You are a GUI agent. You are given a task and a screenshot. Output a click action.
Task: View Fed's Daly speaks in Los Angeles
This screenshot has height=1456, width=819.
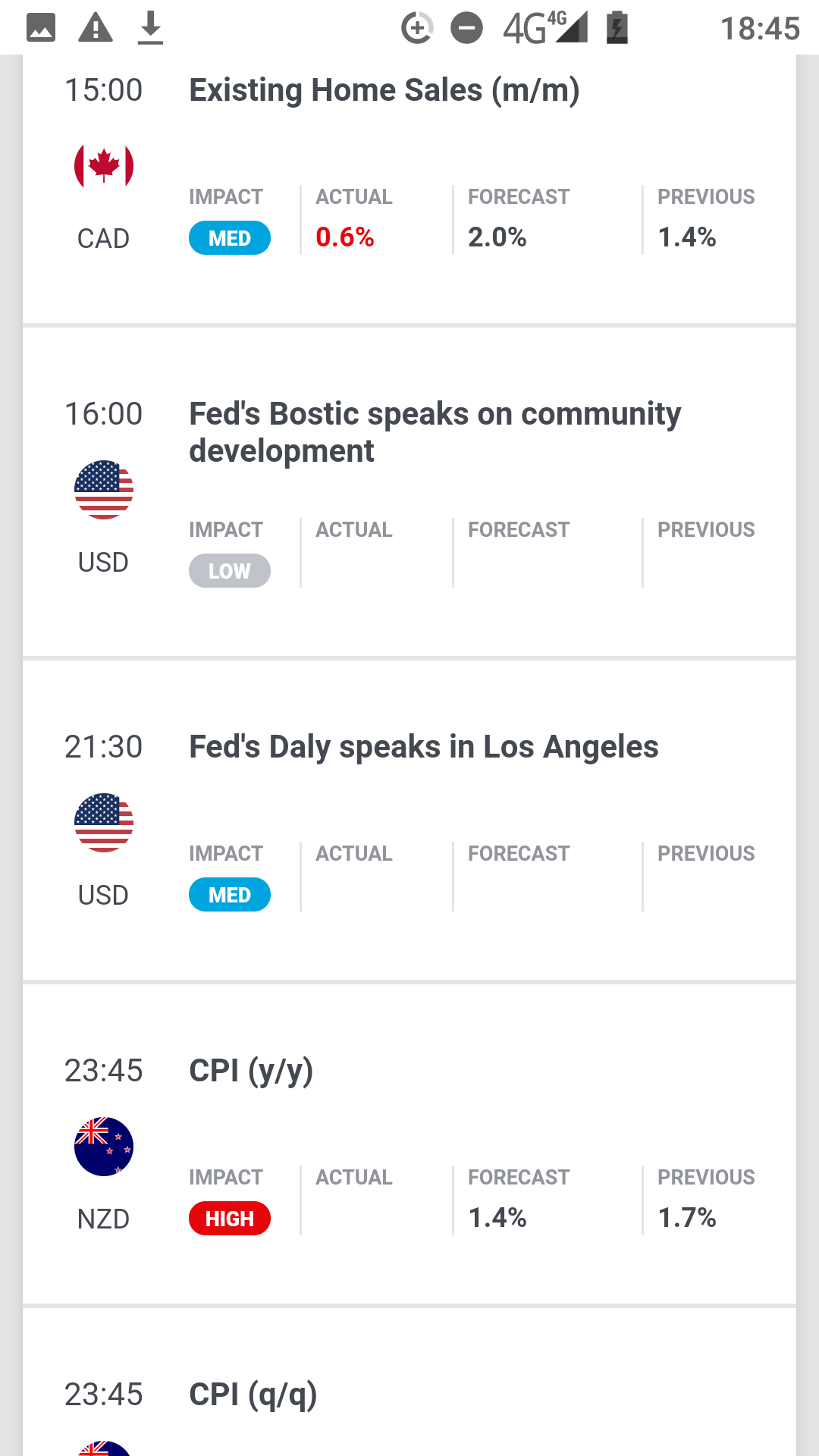(409, 821)
